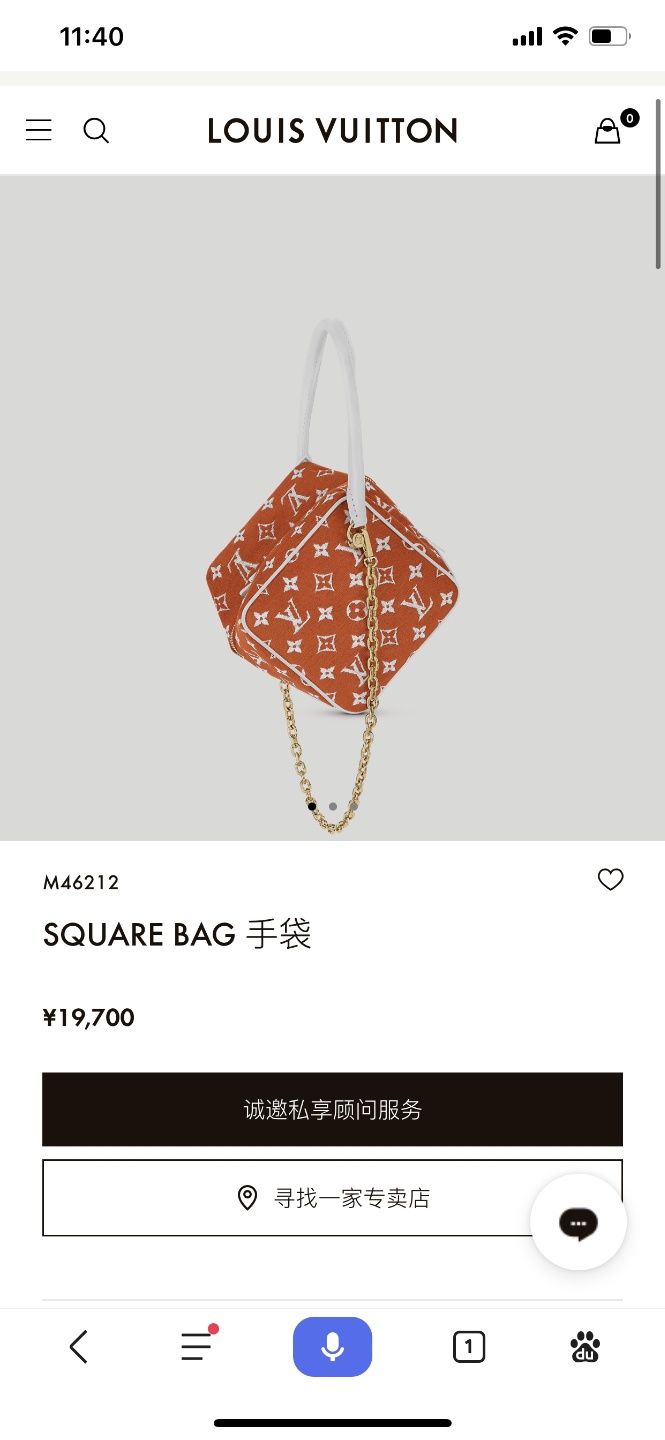Open the site search magnifier
665x1440 pixels.
pos(96,131)
